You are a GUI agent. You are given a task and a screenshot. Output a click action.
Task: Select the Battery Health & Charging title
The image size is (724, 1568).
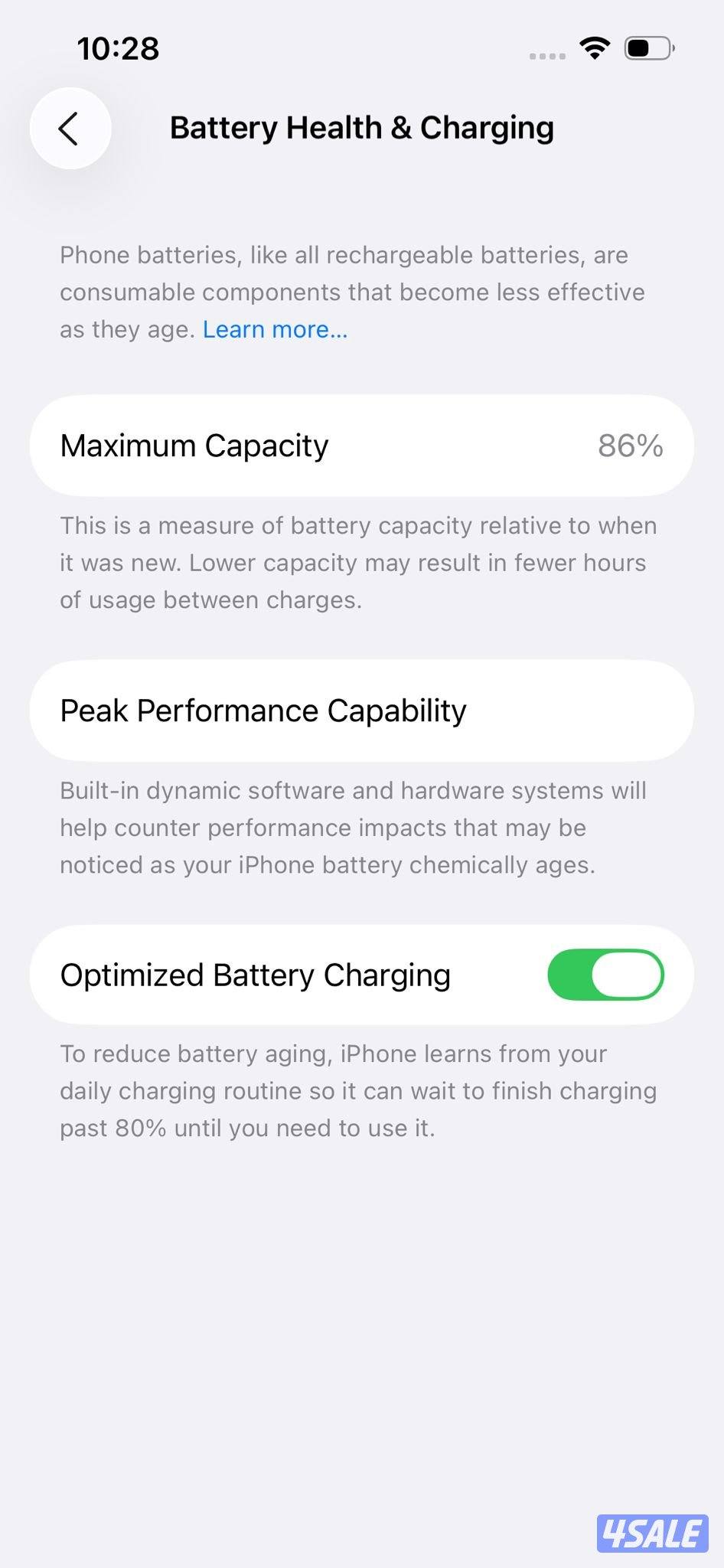[362, 127]
